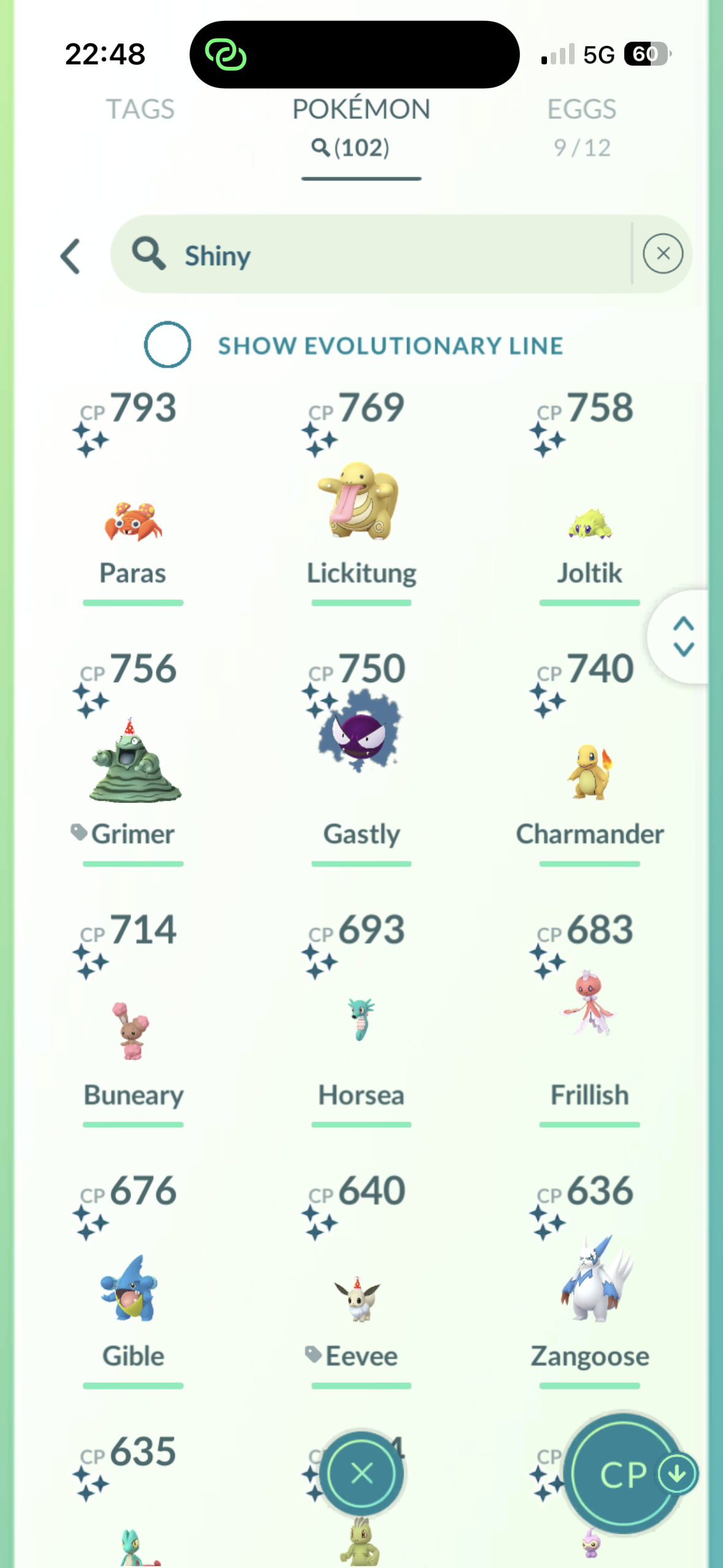The height and width of the screenshot is (1568, 723).
Task: Open the shiny Charmander
Action: click(589, 772)
